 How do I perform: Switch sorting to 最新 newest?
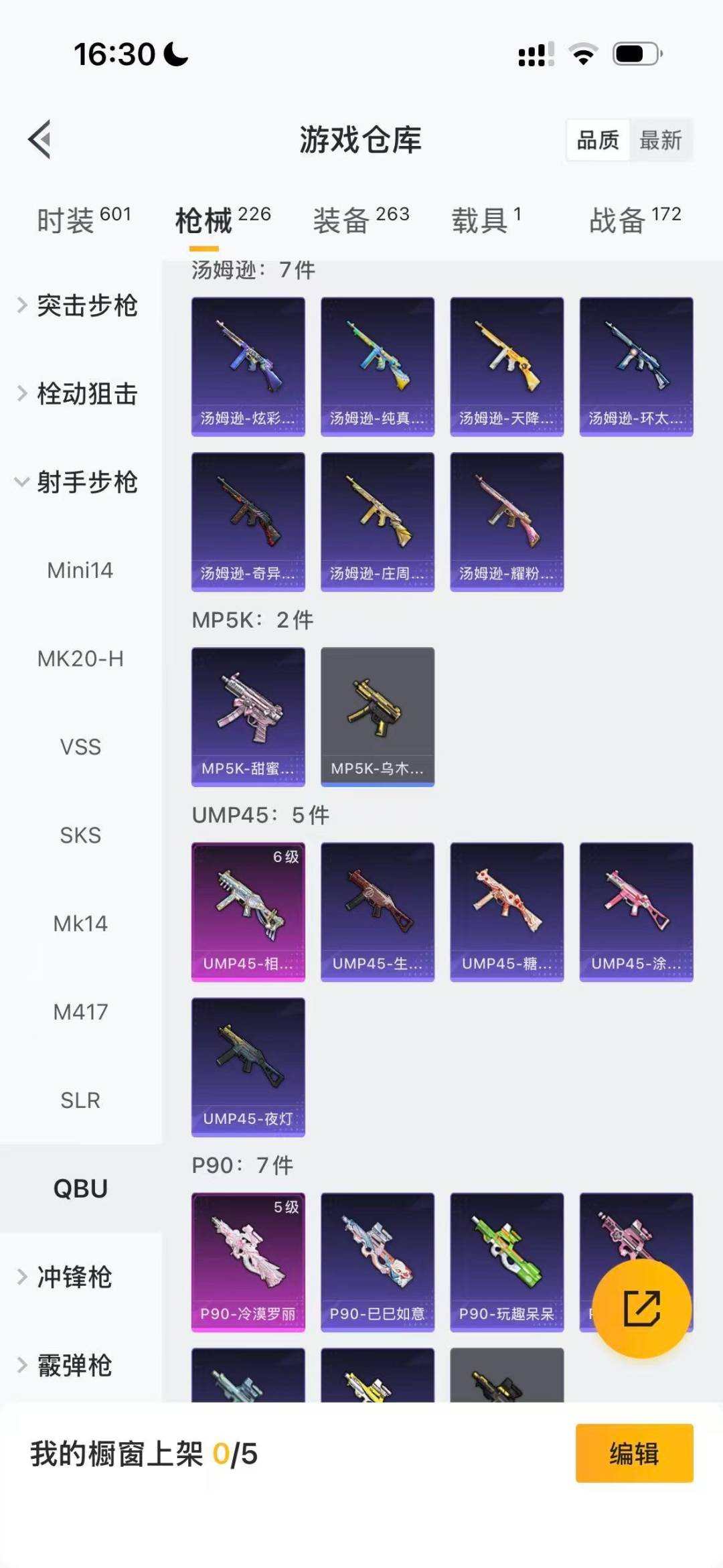pyautogui.click(x=661, y=140)
